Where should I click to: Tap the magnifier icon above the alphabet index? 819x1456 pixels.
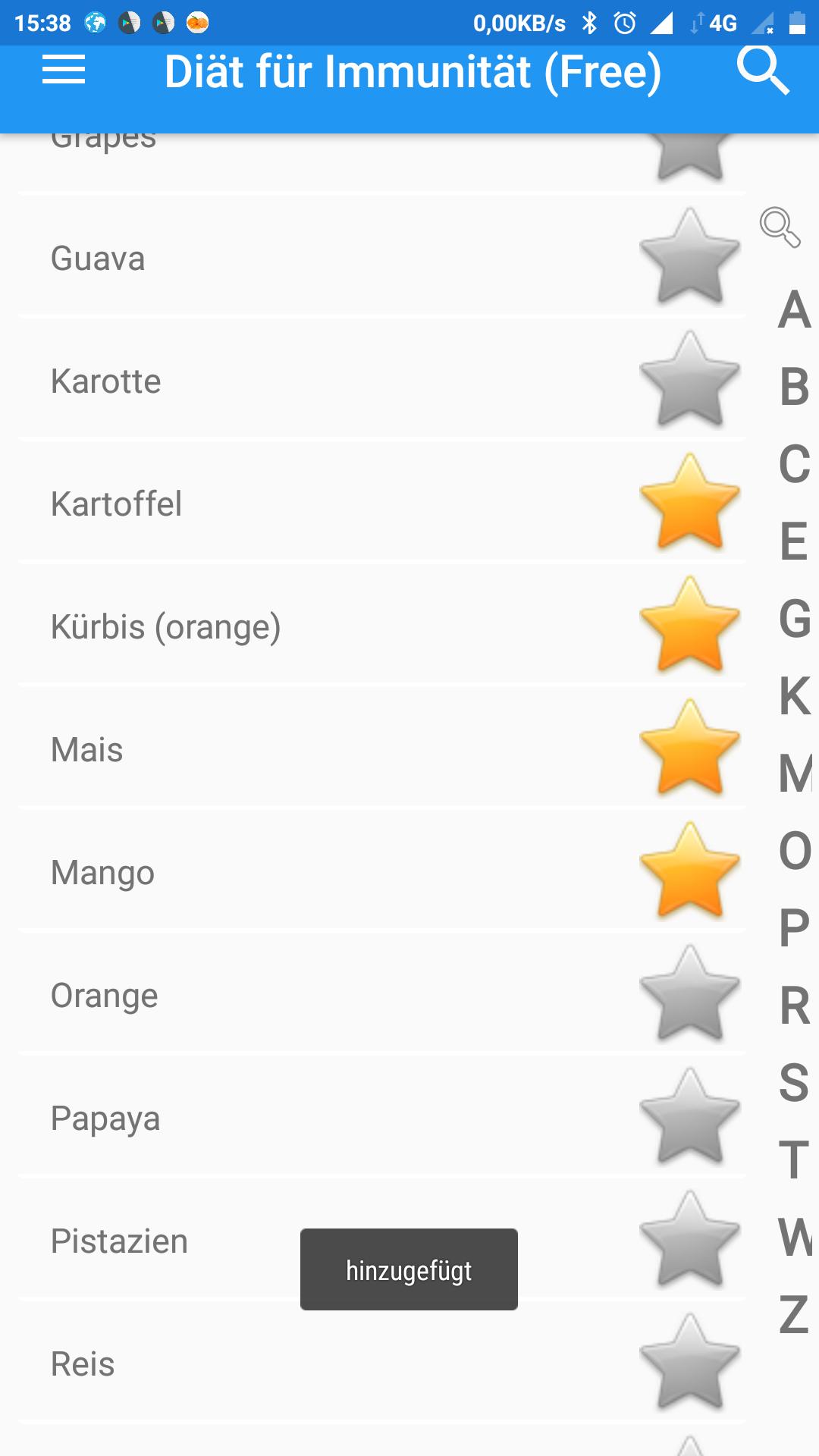coord(780,227)
